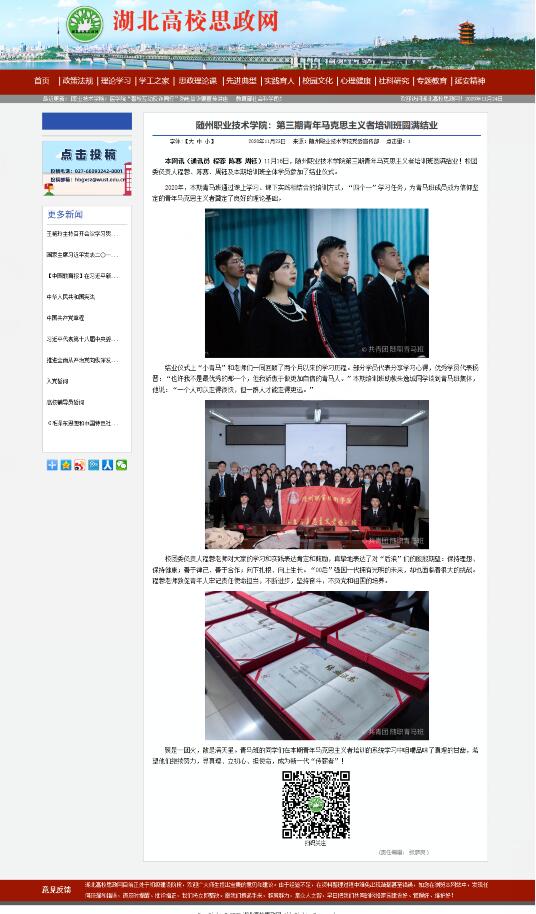Screen dimensions: 536x914
Task: Tap the 点击投稿 submission banner
Action: (87, 168)
